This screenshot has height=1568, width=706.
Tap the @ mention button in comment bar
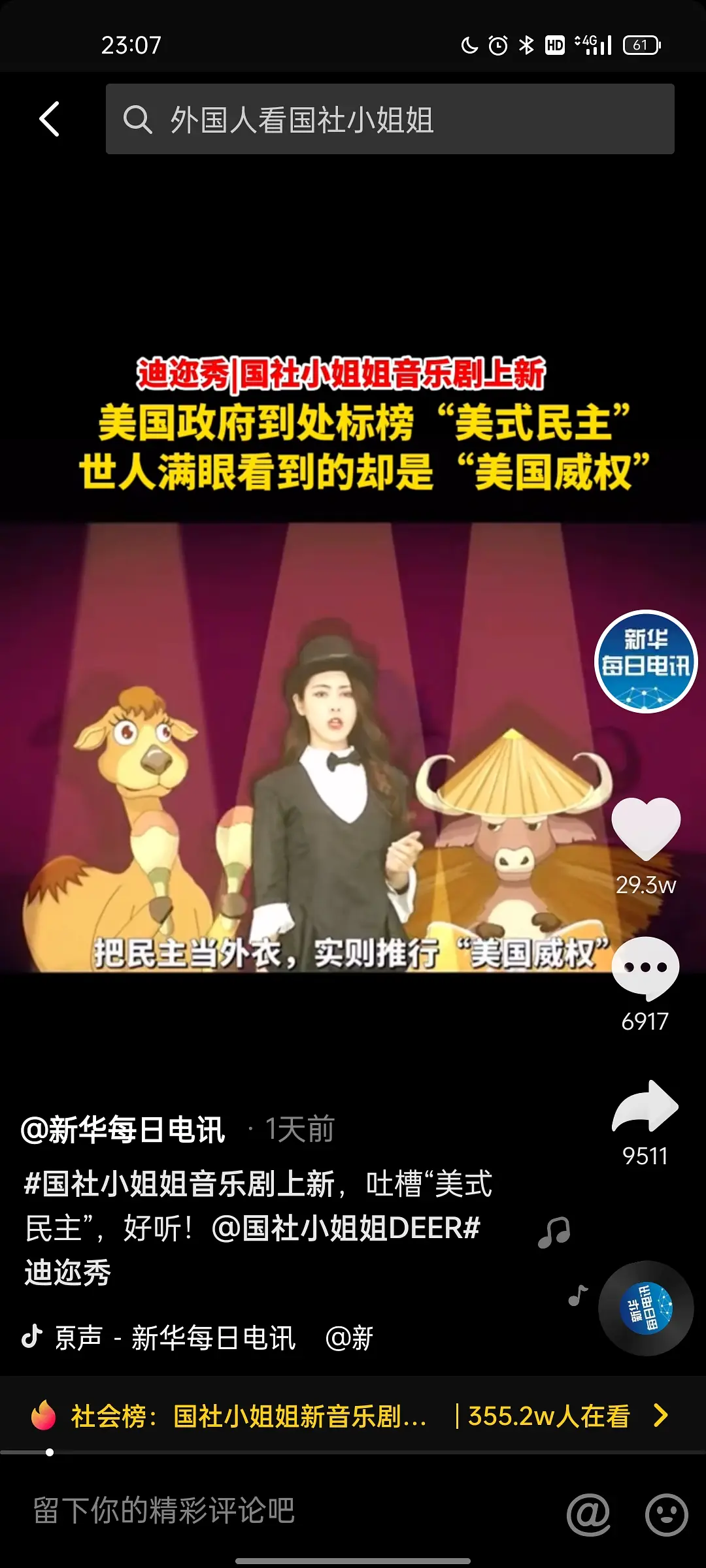click(x=588, y=1514)
